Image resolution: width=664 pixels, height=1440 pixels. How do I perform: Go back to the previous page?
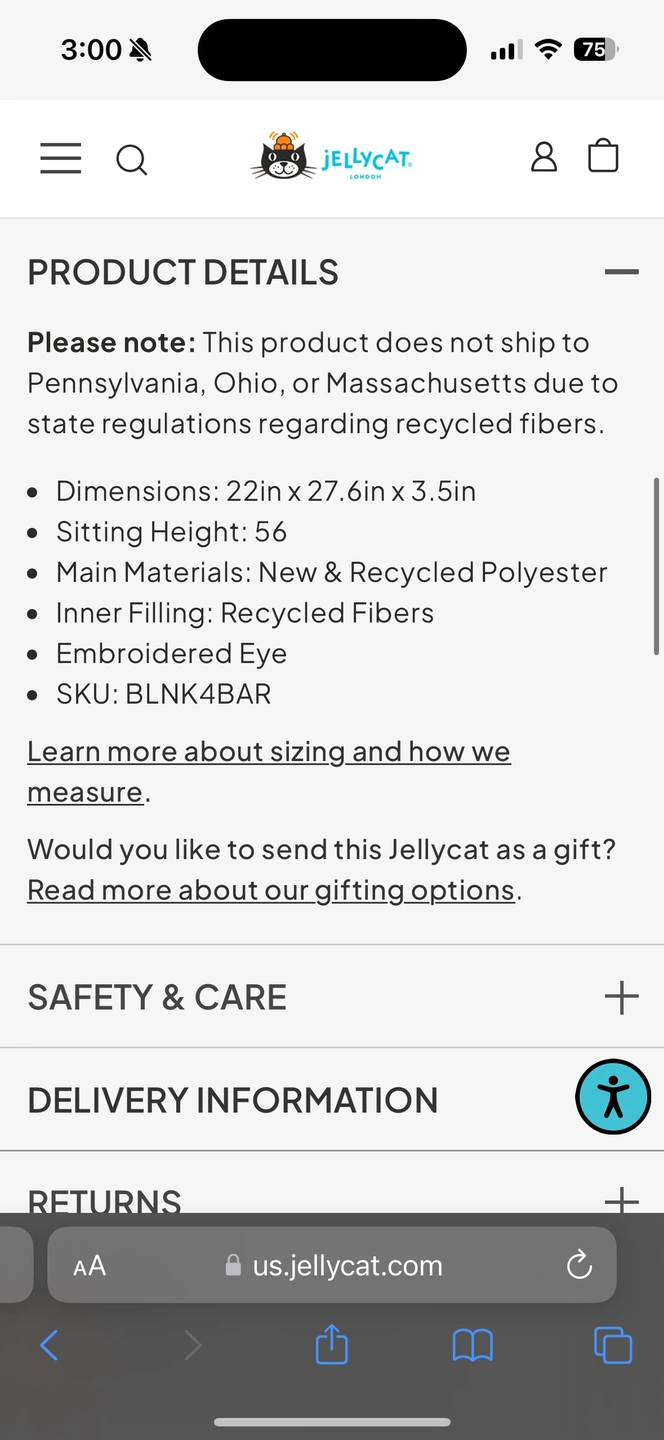49,1346
